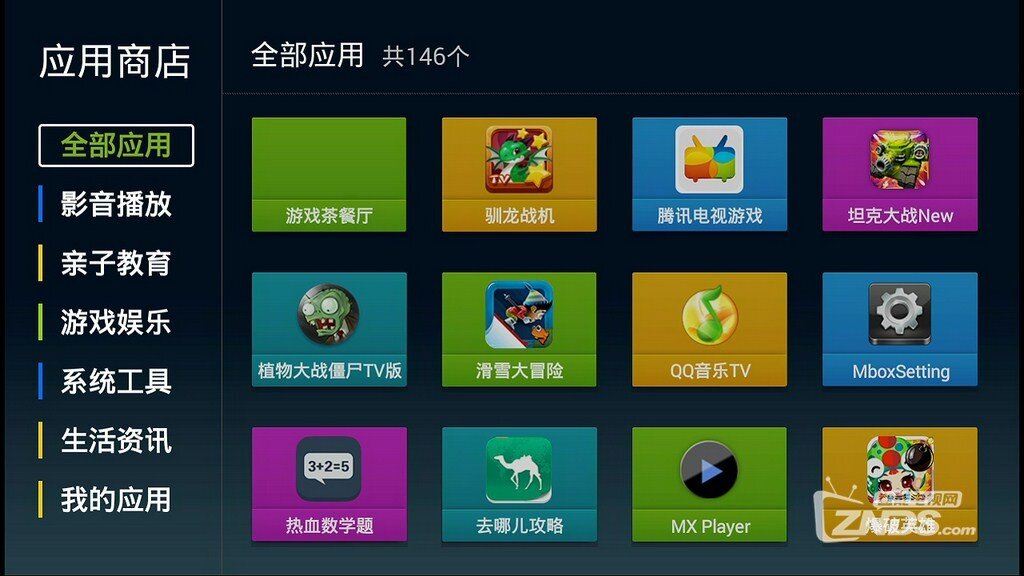
Task: Open the 亲子教育 category
Action: pos(116,263)
